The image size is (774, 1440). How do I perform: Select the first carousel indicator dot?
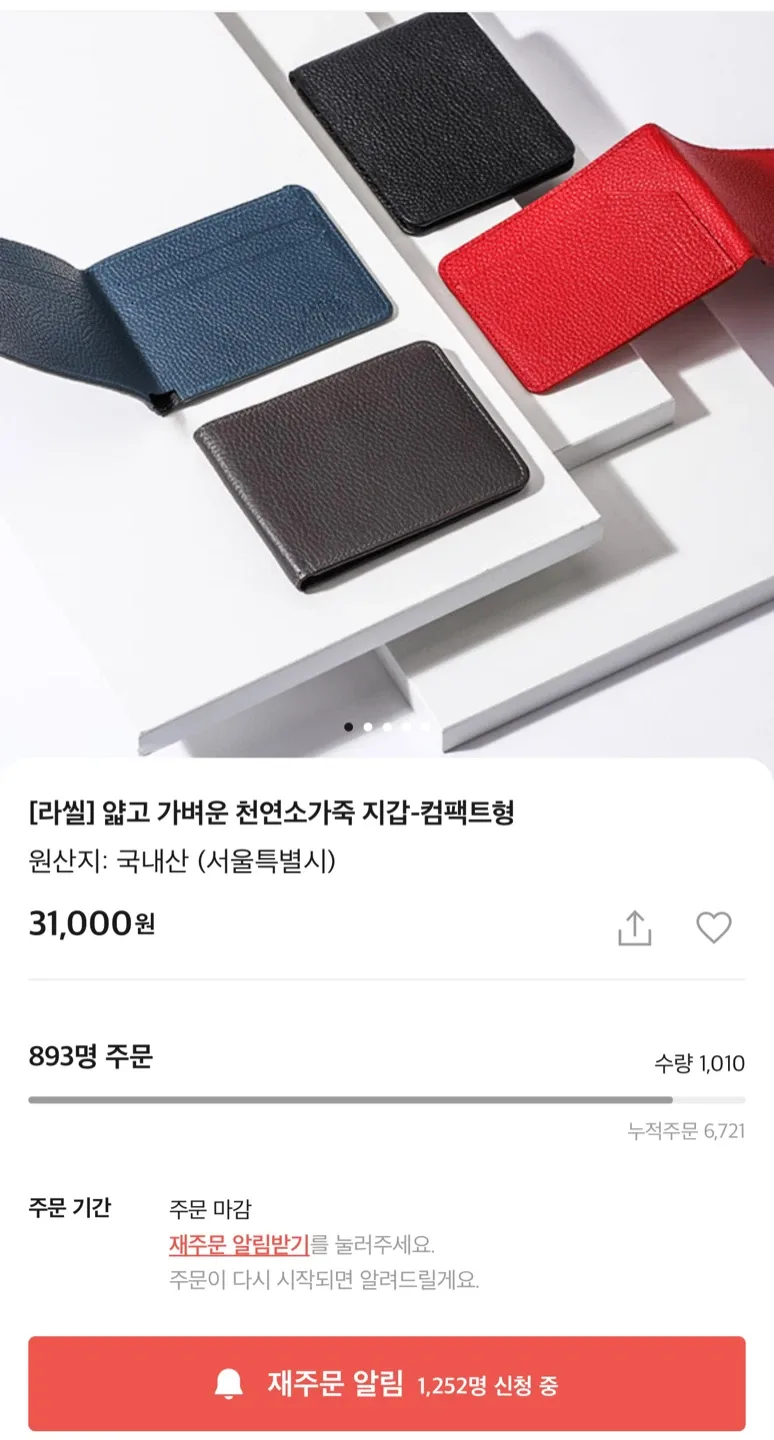click(350, 727)
